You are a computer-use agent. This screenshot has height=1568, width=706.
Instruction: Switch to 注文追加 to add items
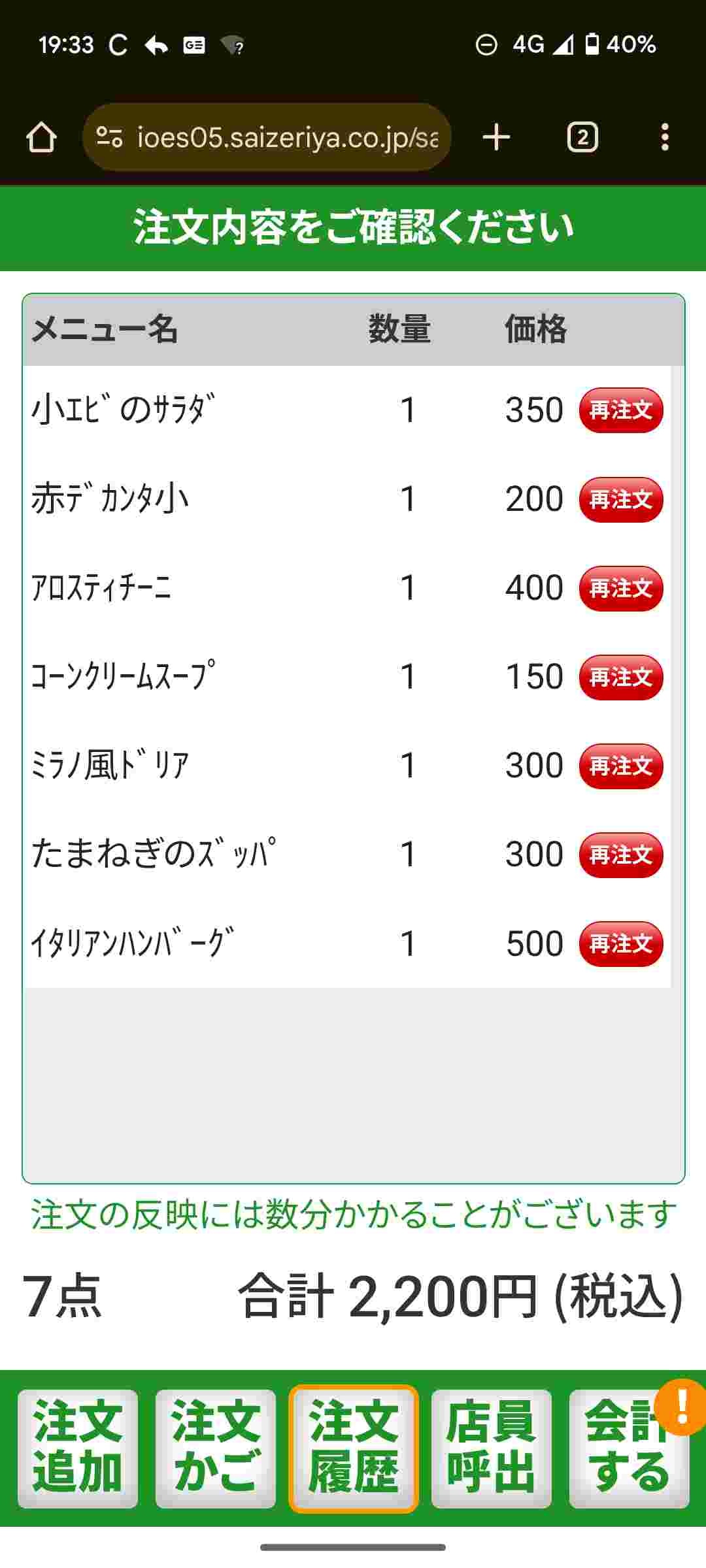[78, 1448]
